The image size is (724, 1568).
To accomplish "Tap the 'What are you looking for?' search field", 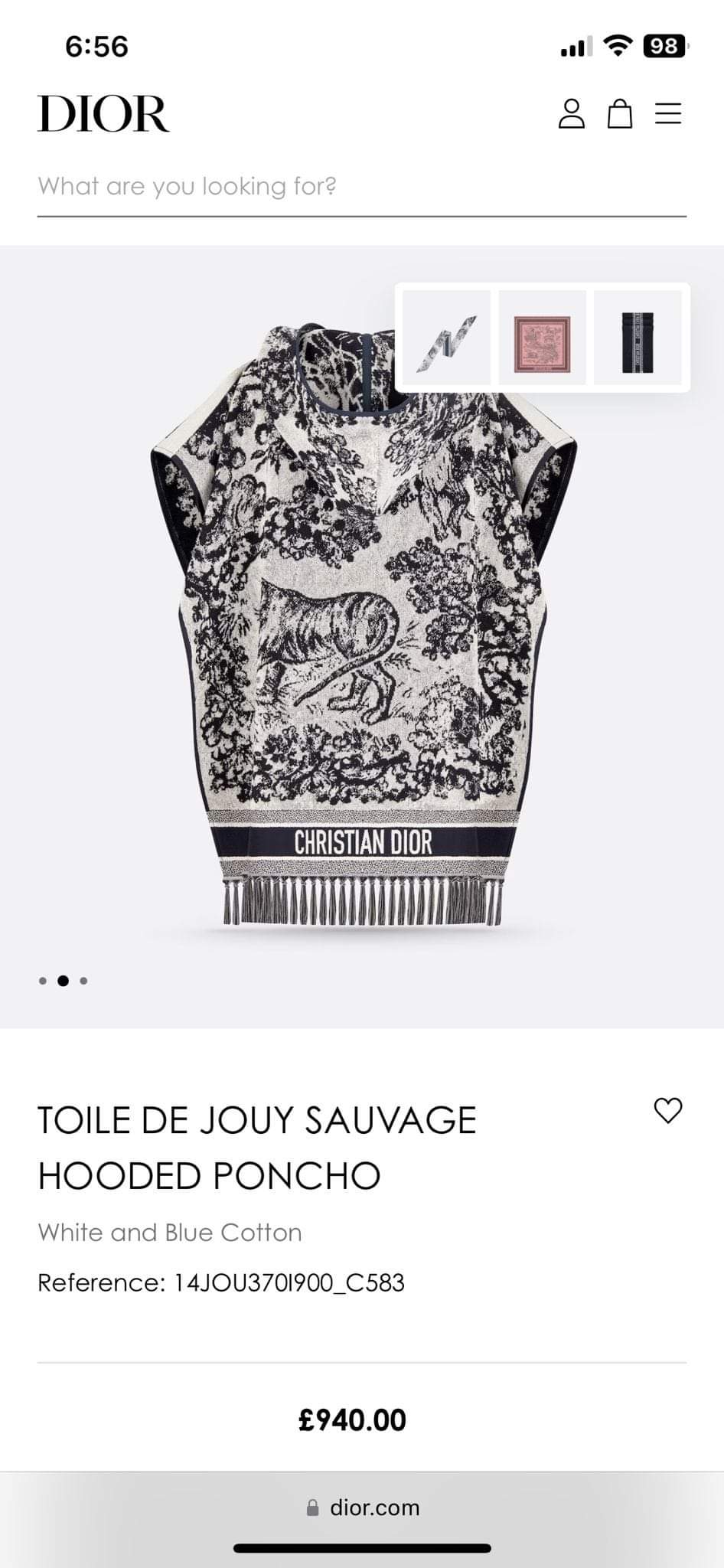I will pos(361,186).
